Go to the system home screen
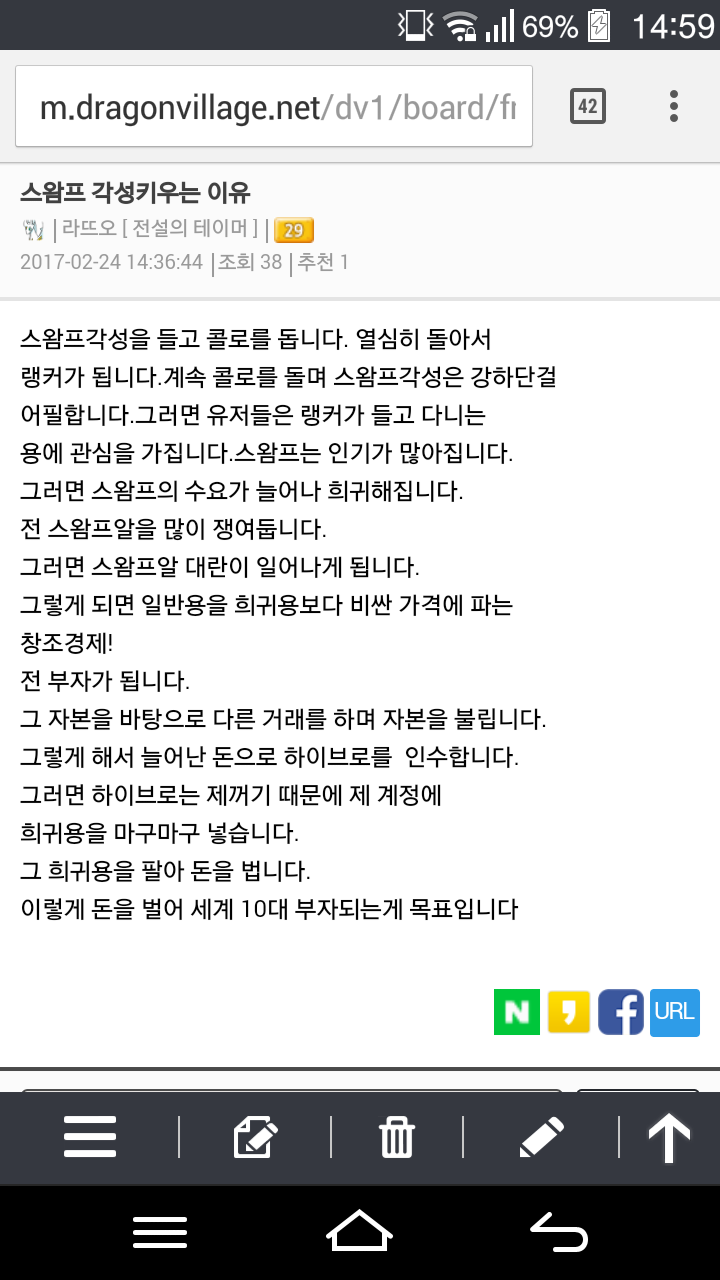 coord(360,1231)
